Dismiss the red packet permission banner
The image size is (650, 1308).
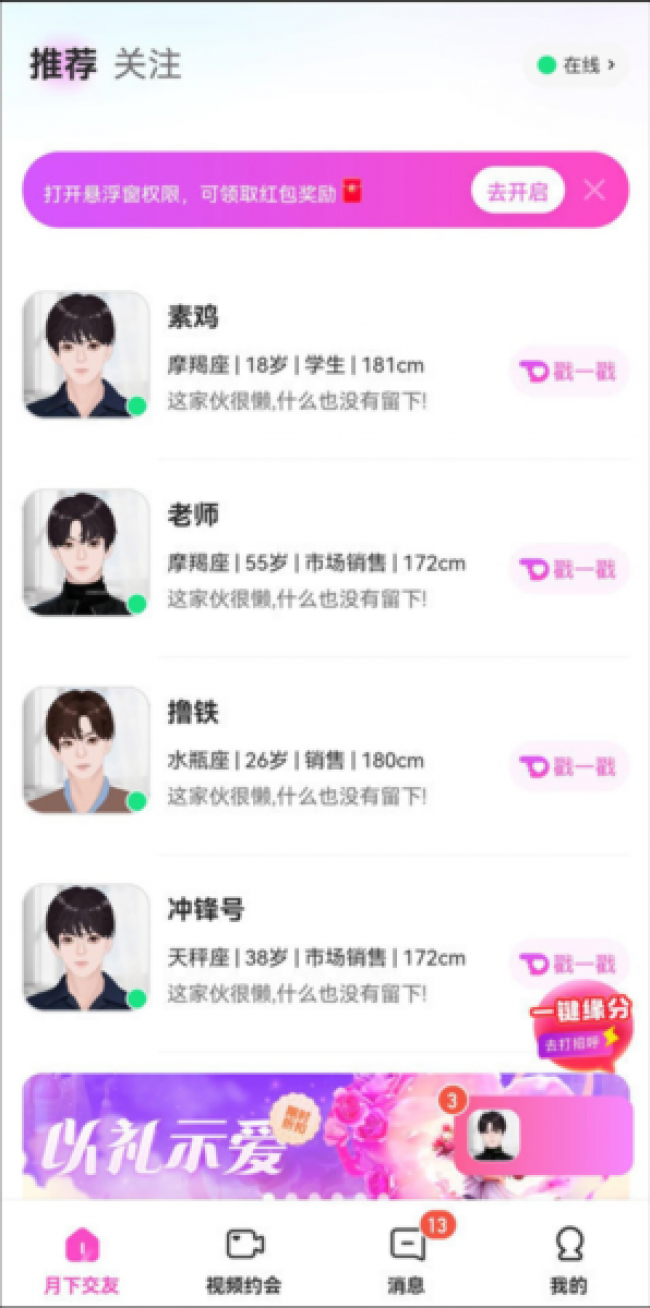[x=595, y=190]
